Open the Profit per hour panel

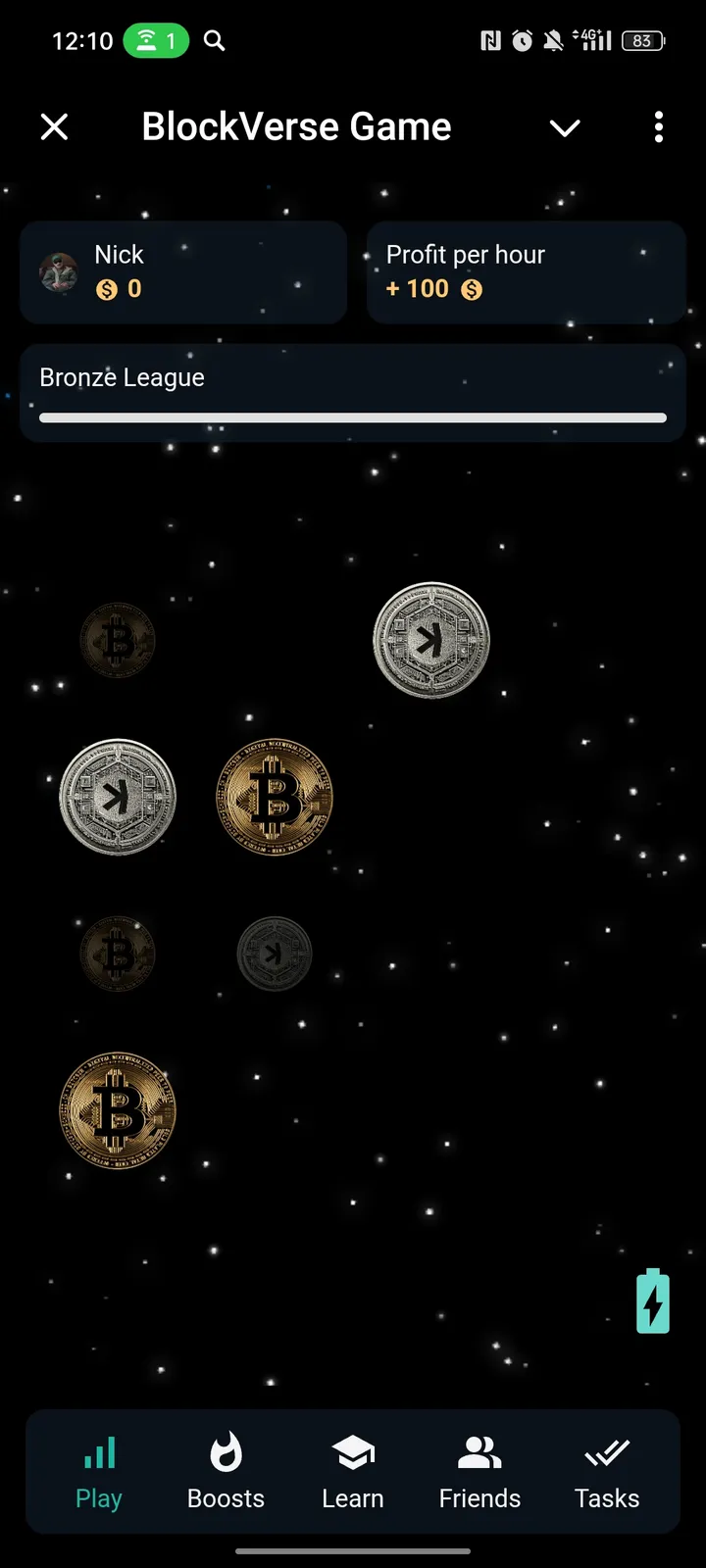click(x=526, y=271)
